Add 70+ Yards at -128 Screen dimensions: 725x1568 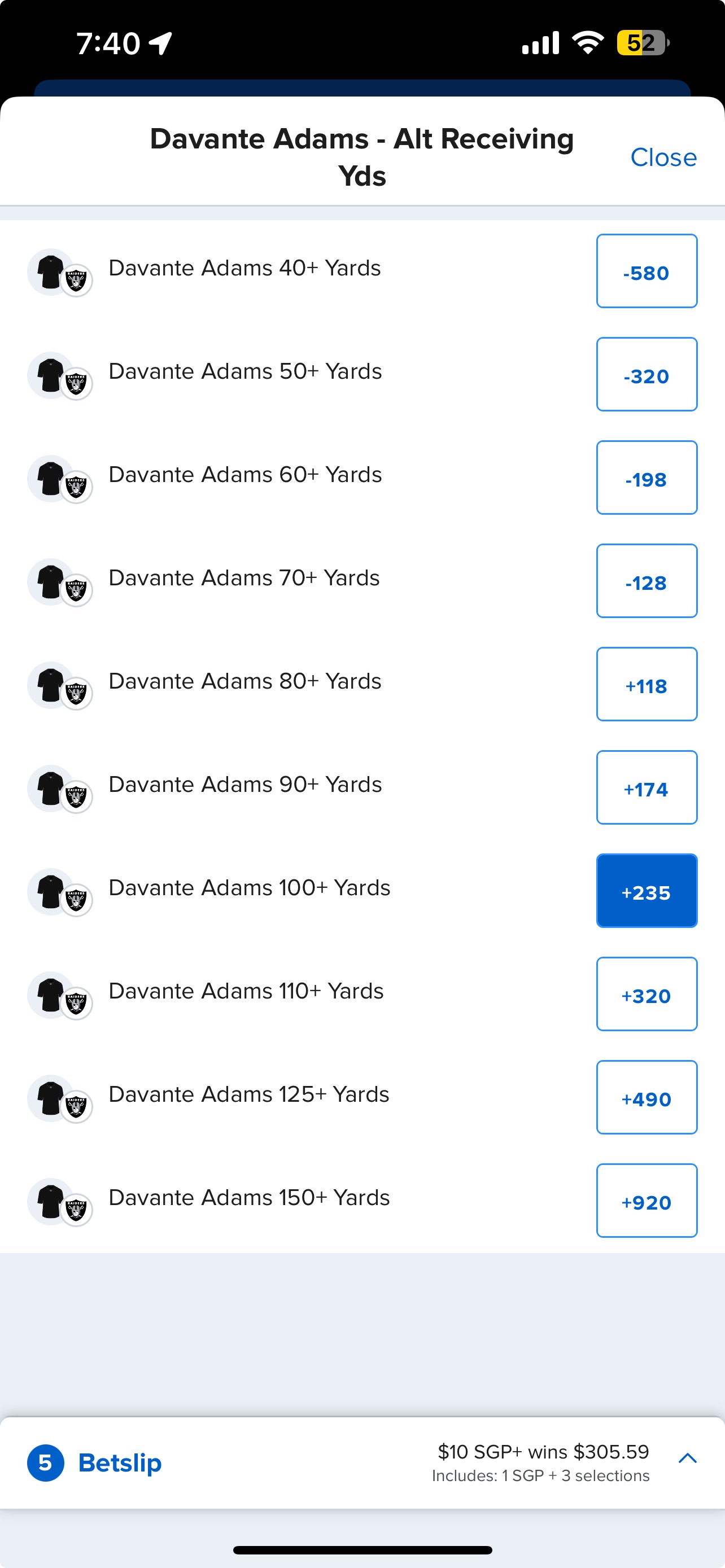click(646, 581)
